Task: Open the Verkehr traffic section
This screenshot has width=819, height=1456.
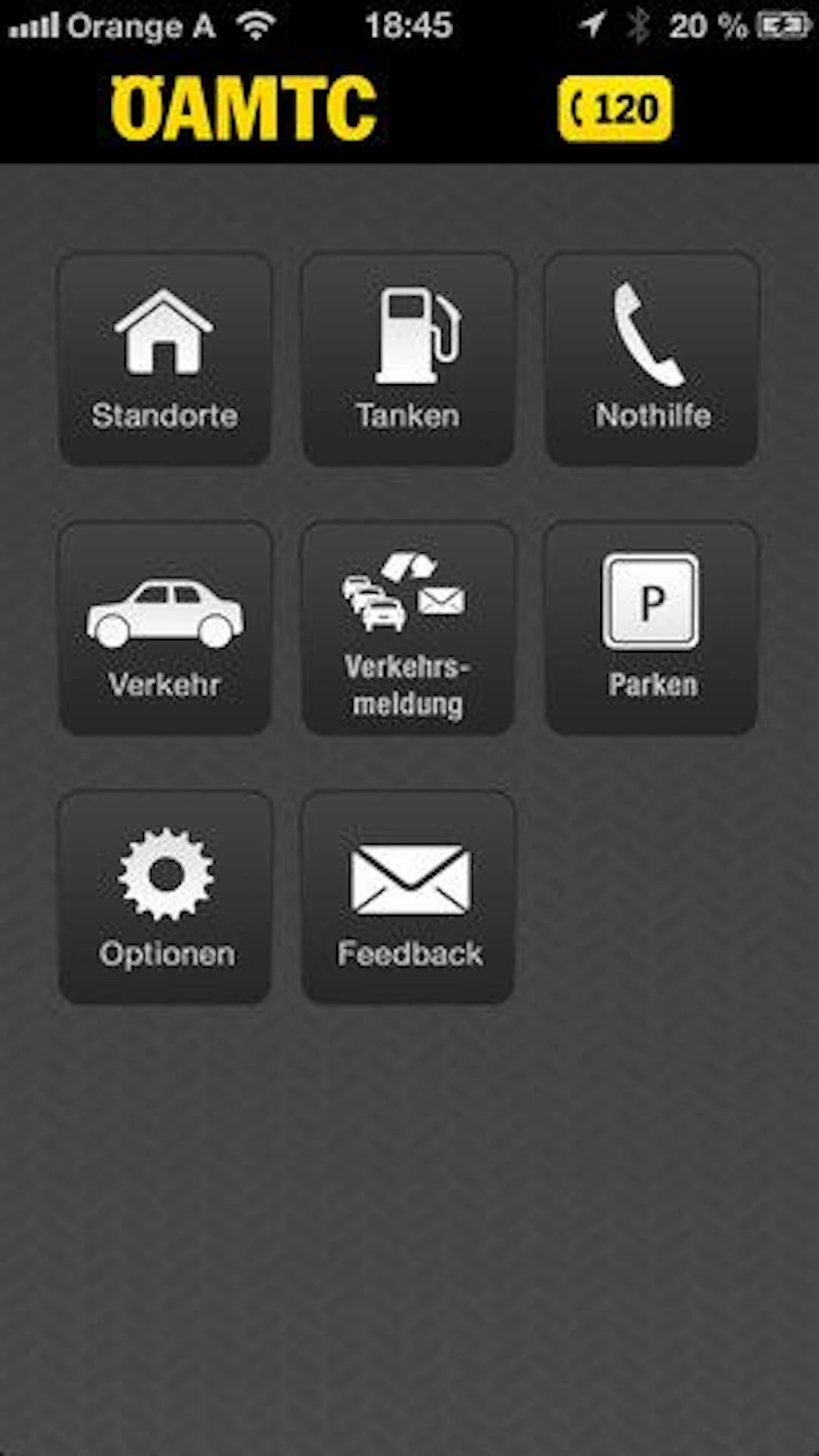Action: pos(164,628)
